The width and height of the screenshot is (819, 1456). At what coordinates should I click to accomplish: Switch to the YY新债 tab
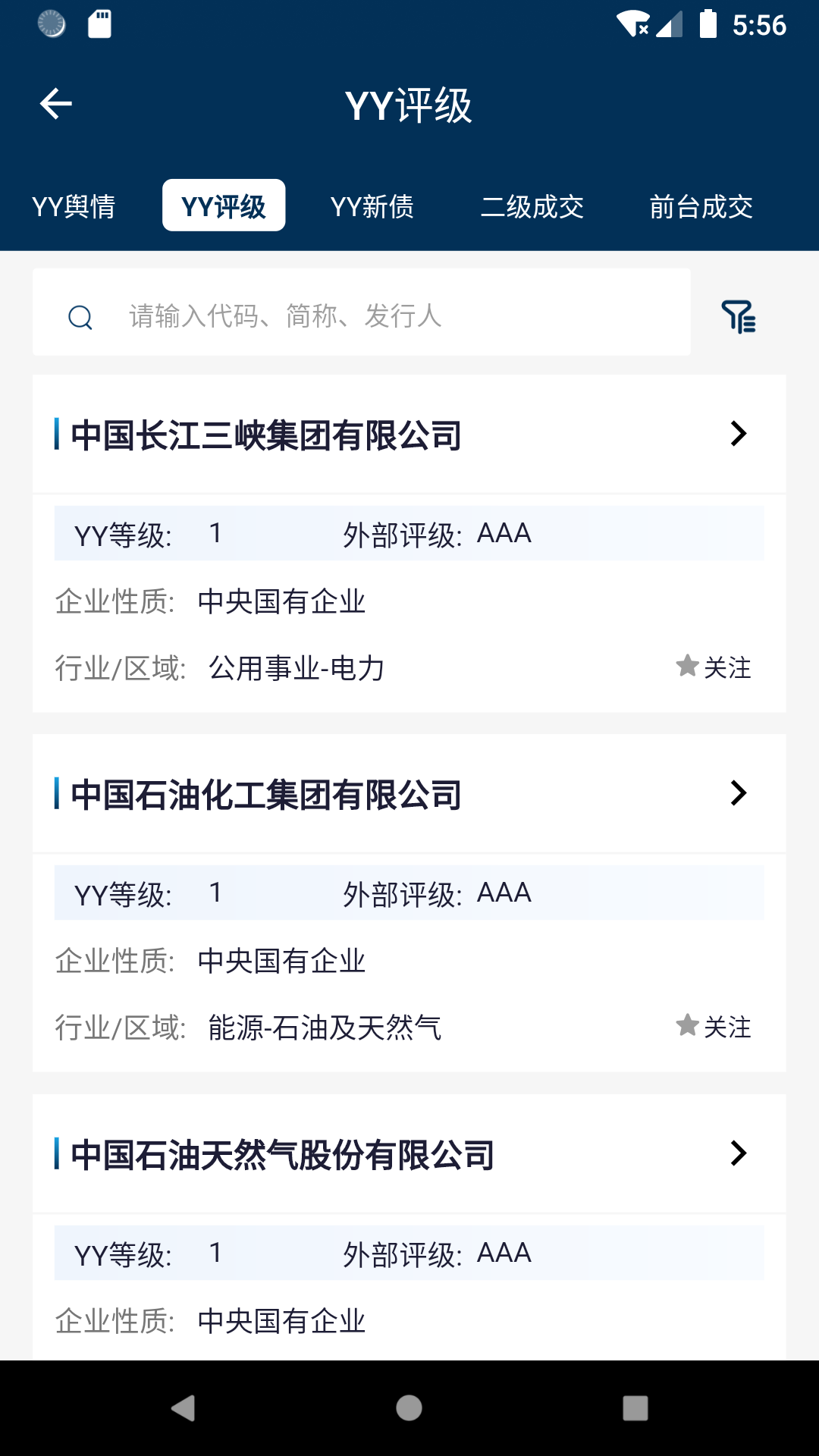click(372, 206)
